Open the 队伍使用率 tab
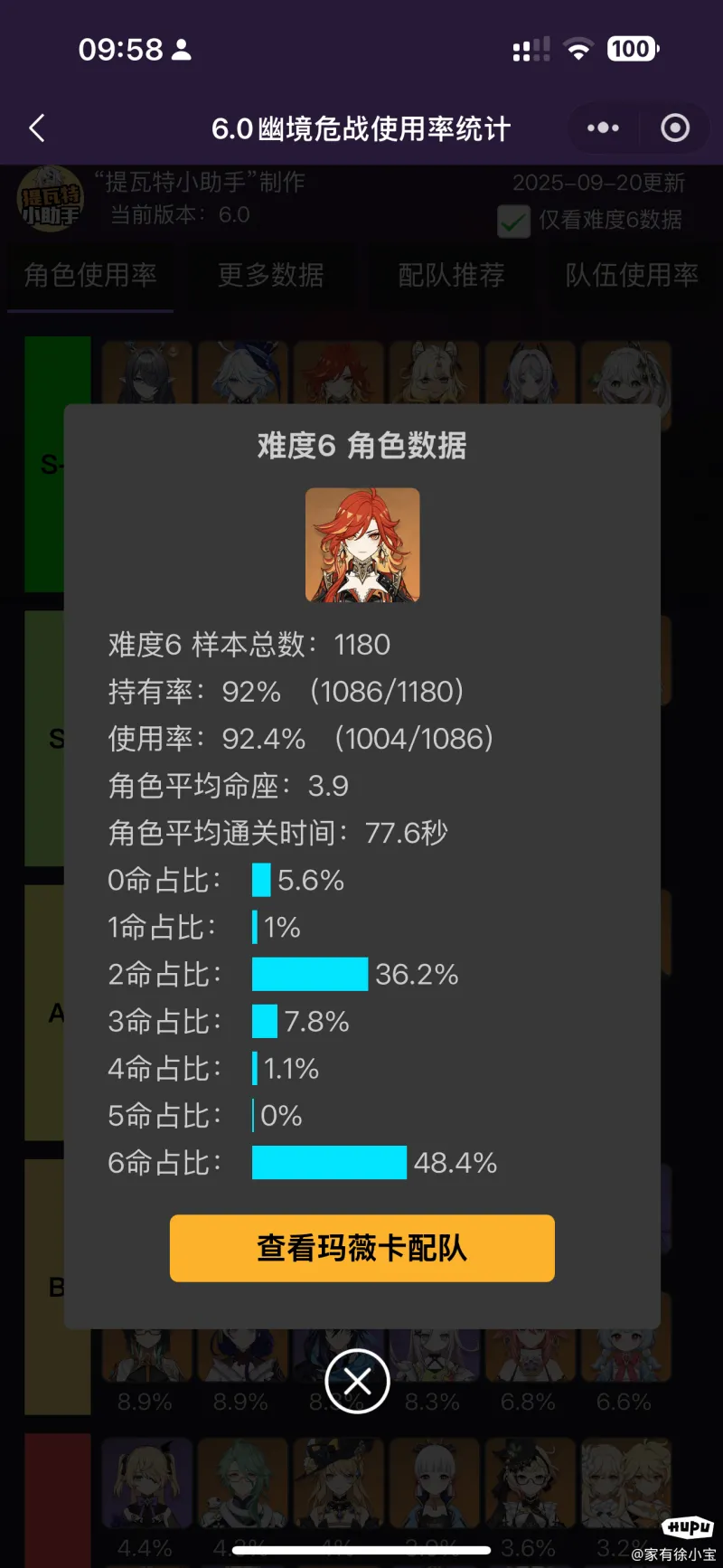Image resolution: width=723 pixels, height=1568 pixels. tap(631, 275)
